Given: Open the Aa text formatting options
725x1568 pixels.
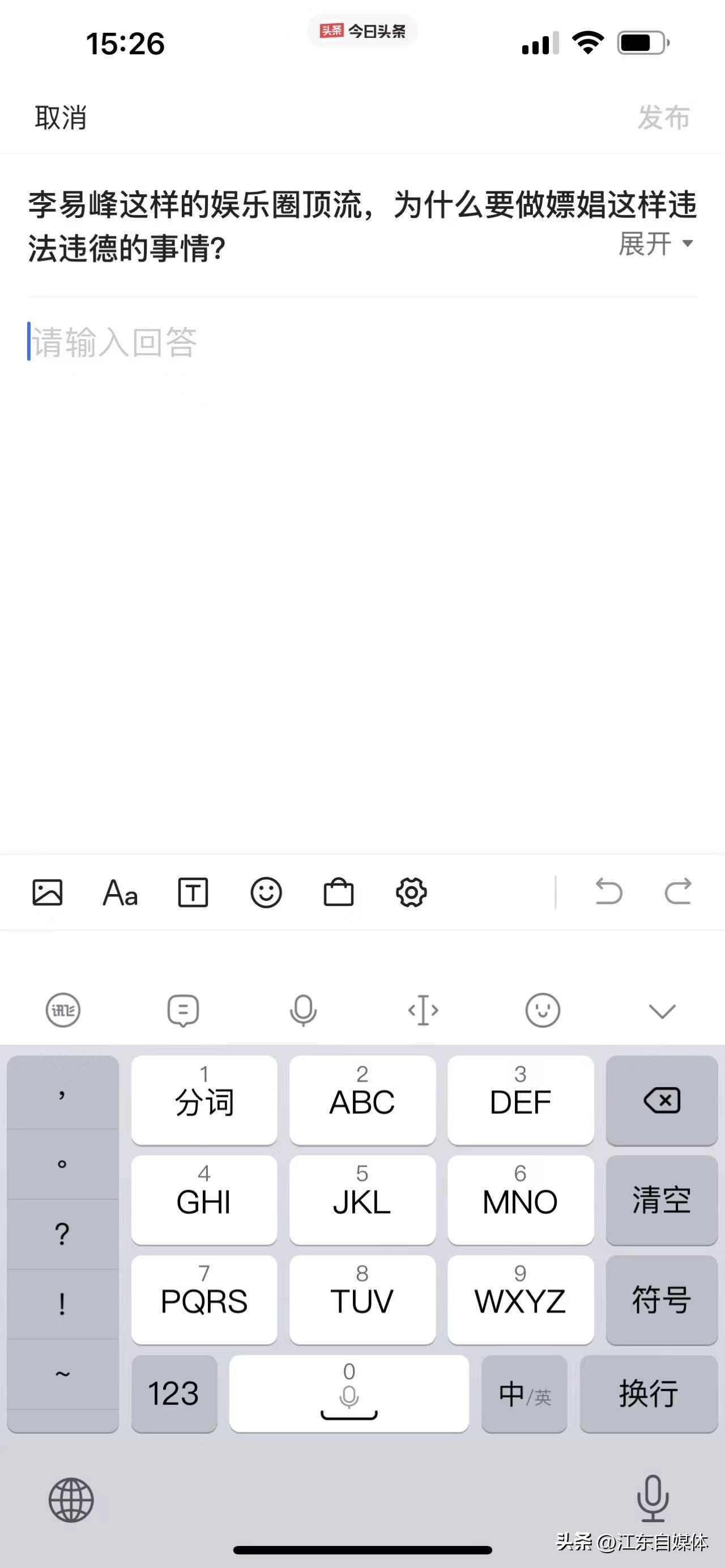Looking at the screenshot, I should tap(120, 893).
